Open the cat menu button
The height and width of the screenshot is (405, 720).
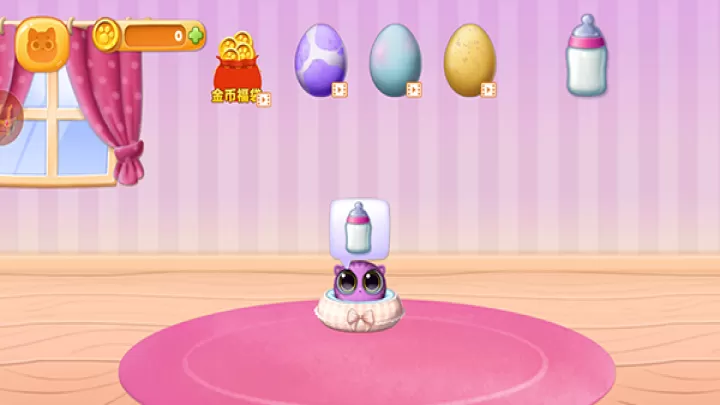(x=42, y=43)
